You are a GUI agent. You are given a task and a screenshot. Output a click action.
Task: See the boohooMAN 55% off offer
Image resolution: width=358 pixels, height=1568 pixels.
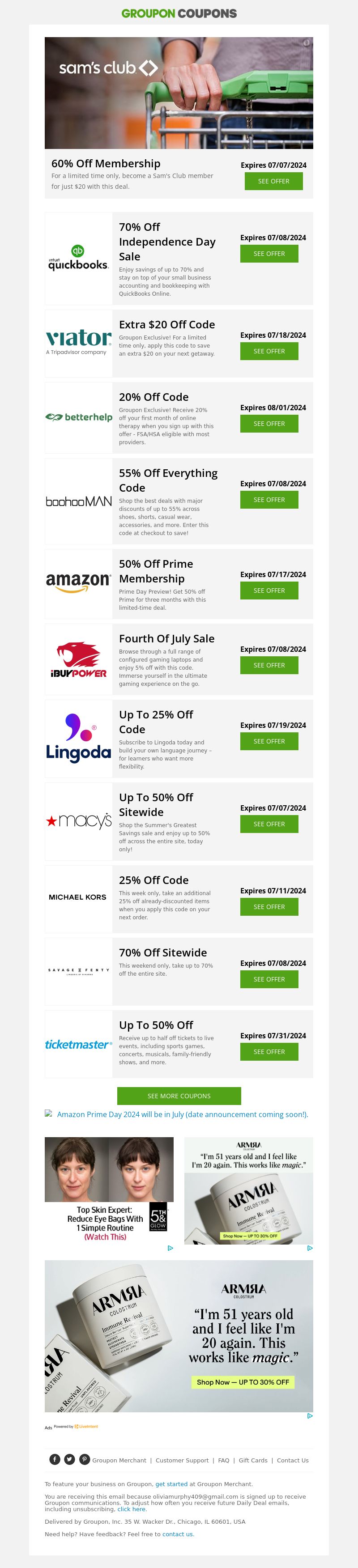(269, 500)
